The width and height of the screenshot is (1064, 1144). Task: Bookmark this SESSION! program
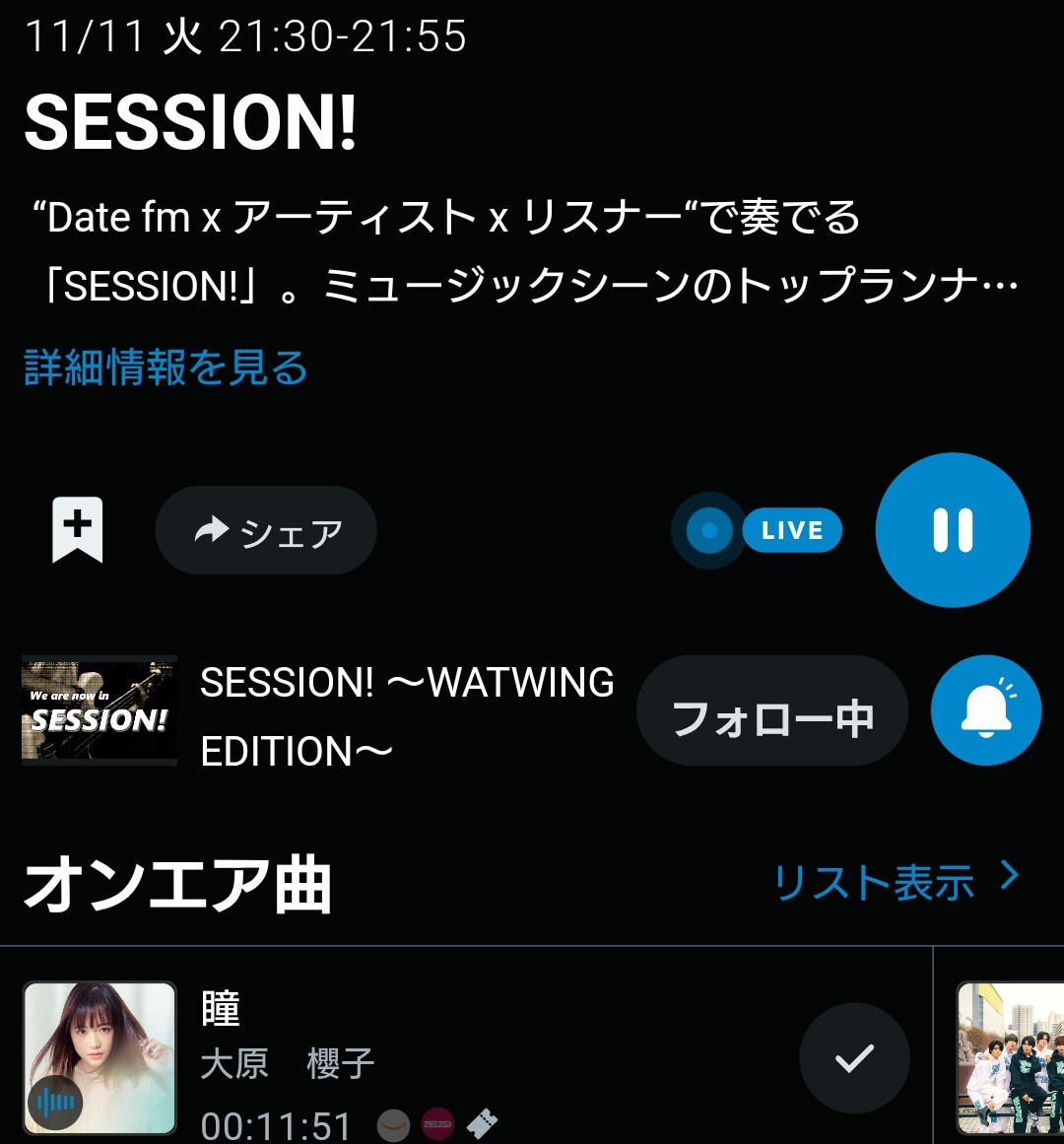(78, 530)
